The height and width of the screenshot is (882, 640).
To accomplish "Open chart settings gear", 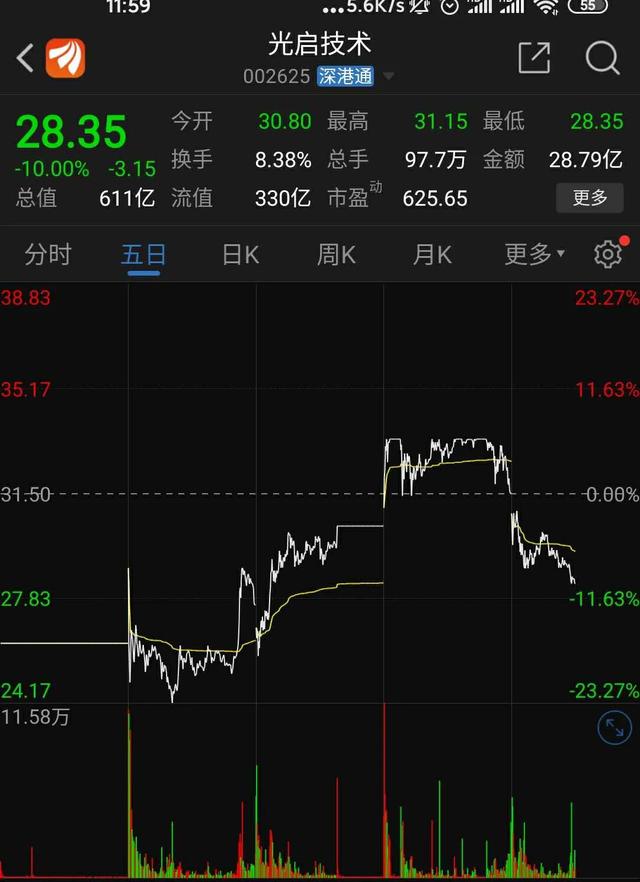I will (607, 255).
